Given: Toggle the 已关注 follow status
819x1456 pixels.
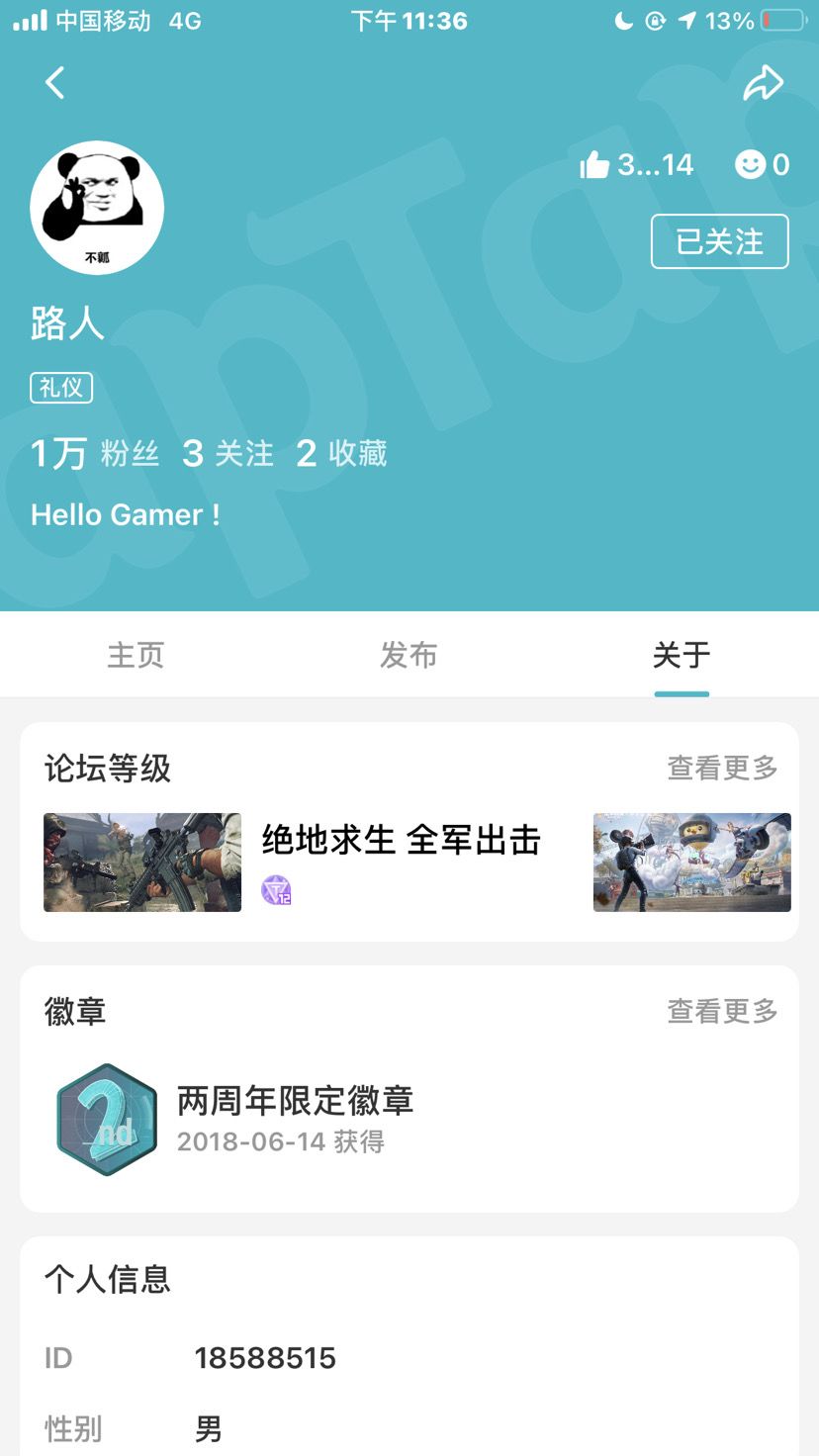Looking at the screenshot, I should (x=719, y=241).
